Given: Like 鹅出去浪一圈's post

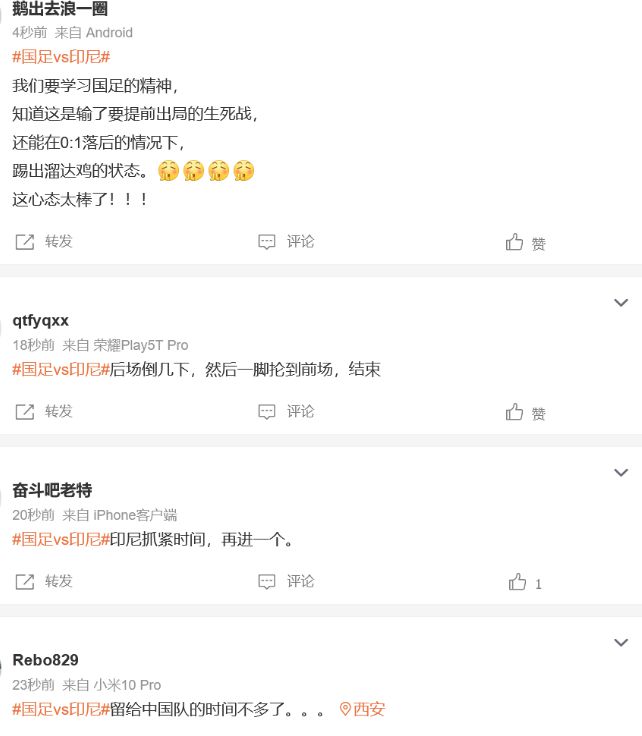Looking at the screenshot, I should click(526, 242).
